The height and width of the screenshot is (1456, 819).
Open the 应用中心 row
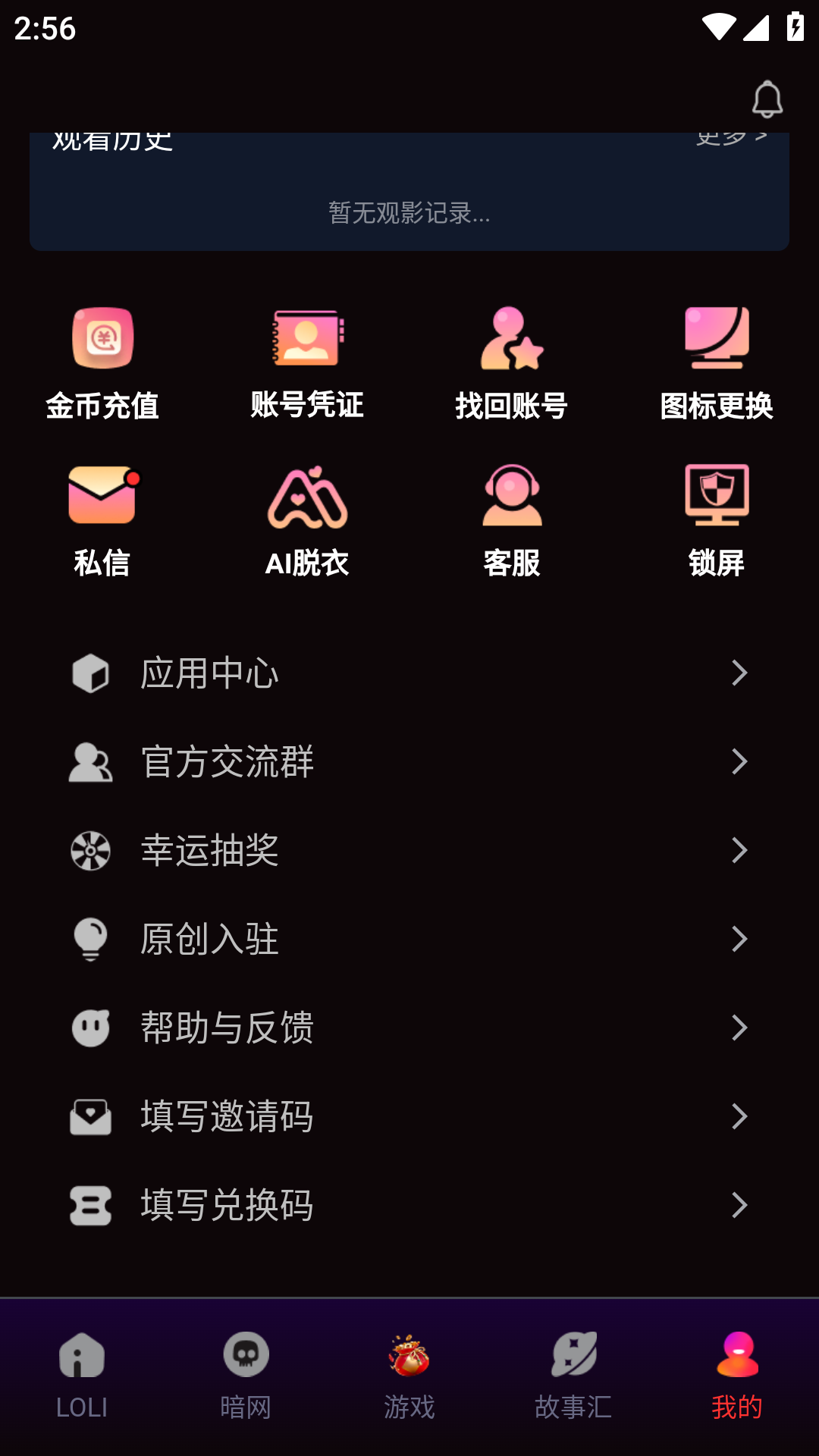coord(409,673)
